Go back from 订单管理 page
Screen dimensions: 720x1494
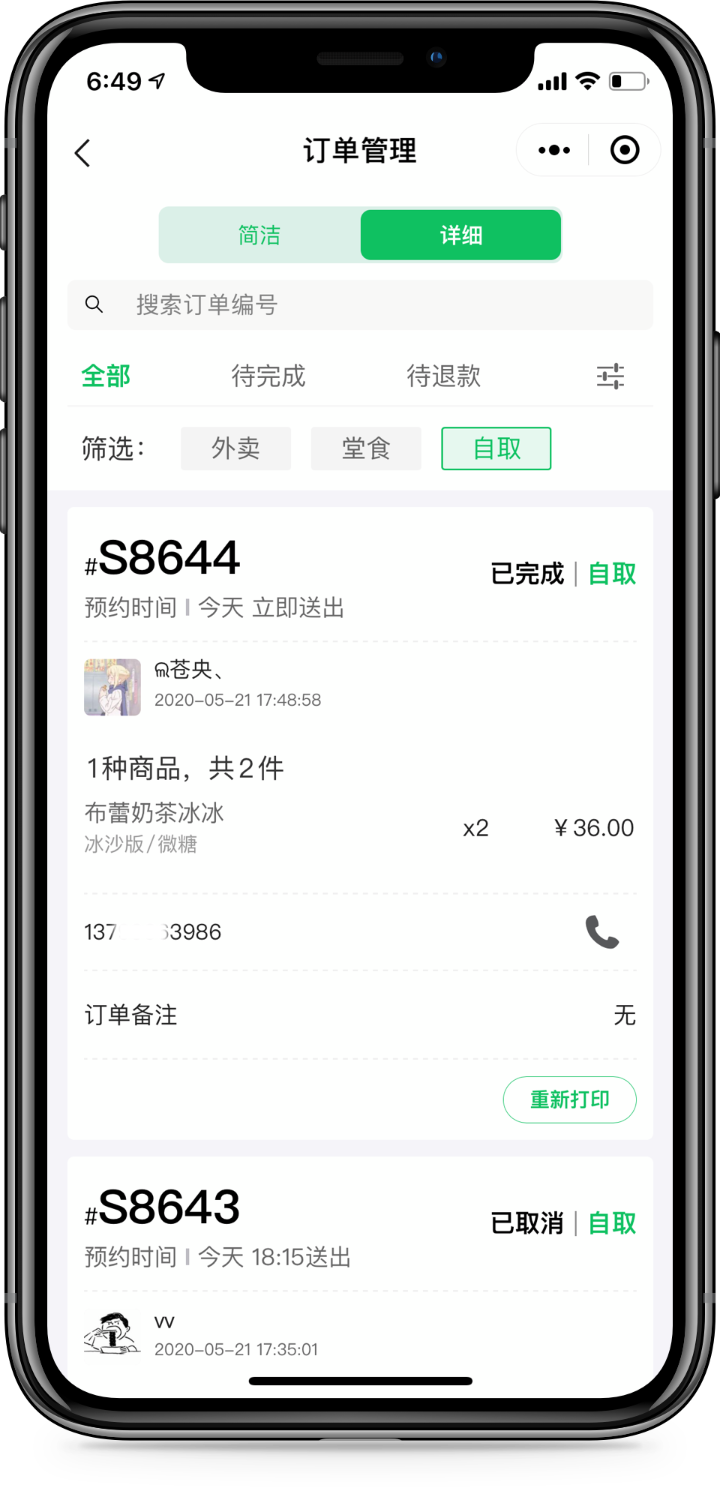point(83,153)
